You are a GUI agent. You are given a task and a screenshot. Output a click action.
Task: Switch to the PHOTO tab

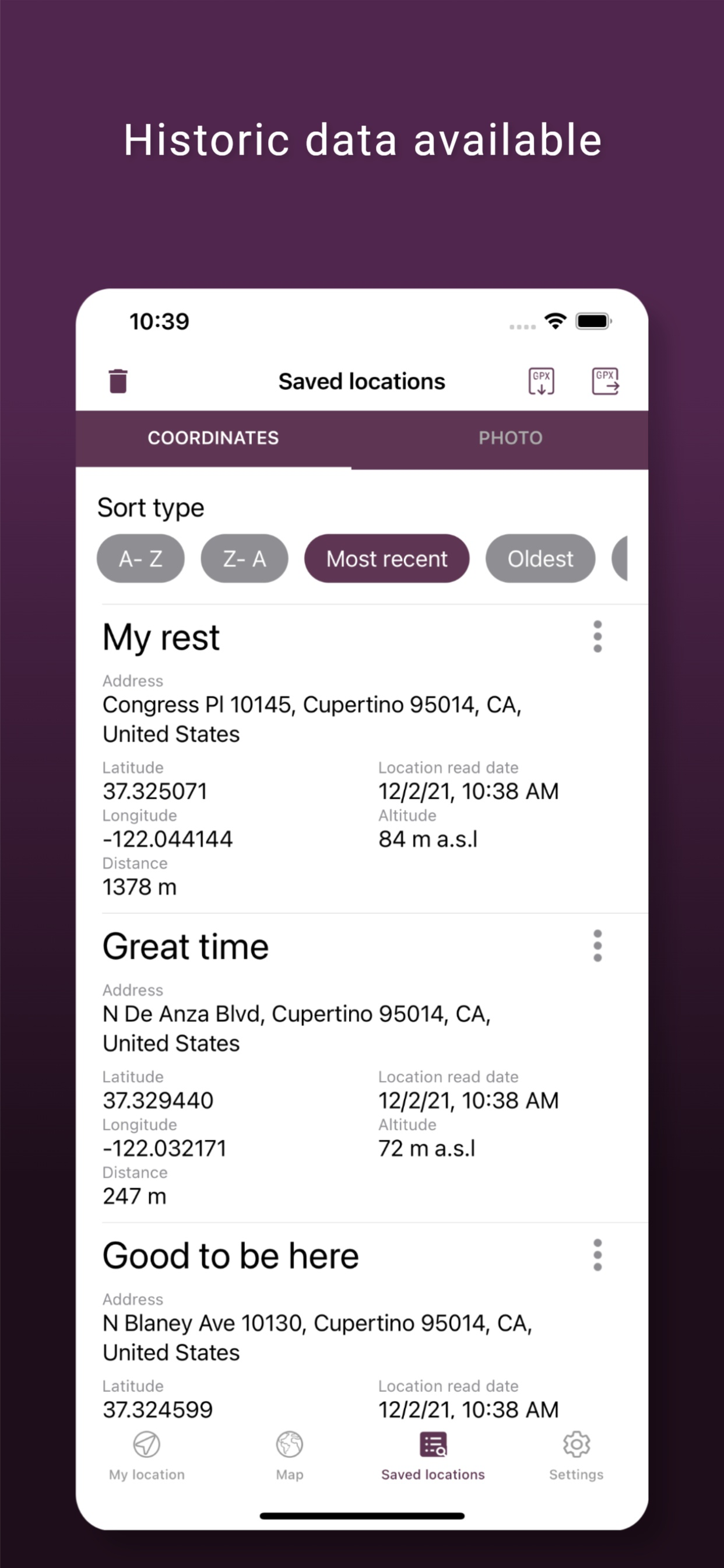[x=511, y=437]
